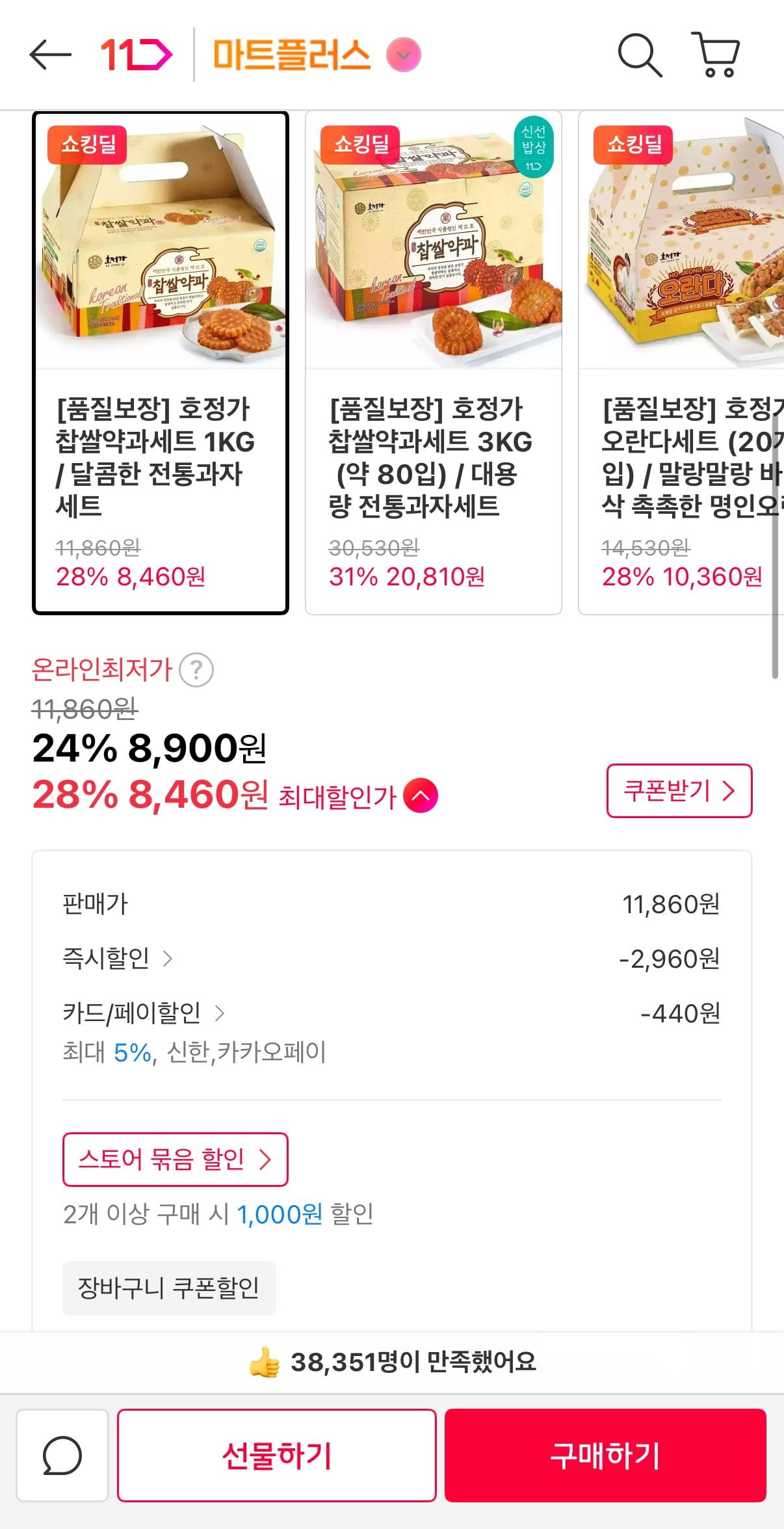
Task: Tap 구매하기 to buy now
Action: (x=605, y=1455)
